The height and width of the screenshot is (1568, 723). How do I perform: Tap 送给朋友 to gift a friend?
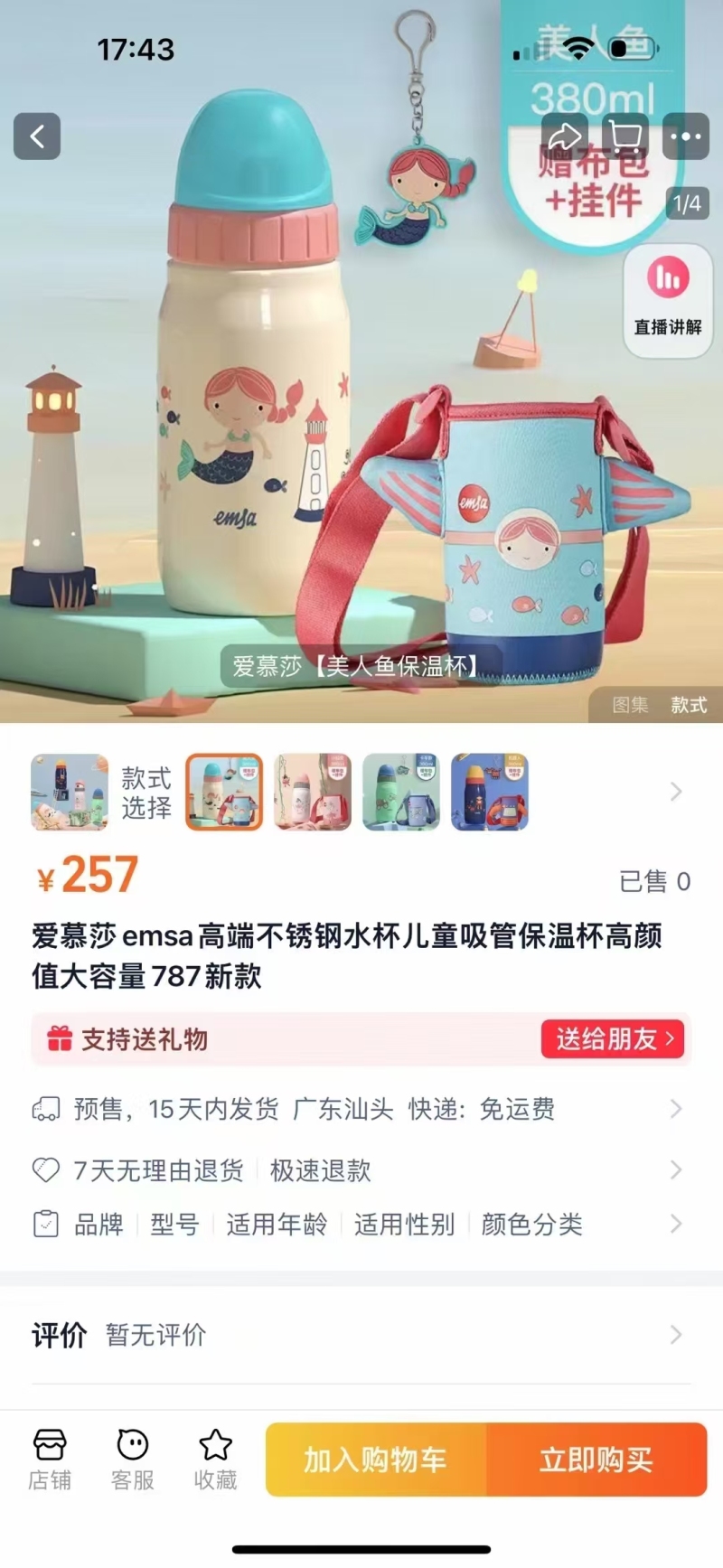tap(613, 1039)
